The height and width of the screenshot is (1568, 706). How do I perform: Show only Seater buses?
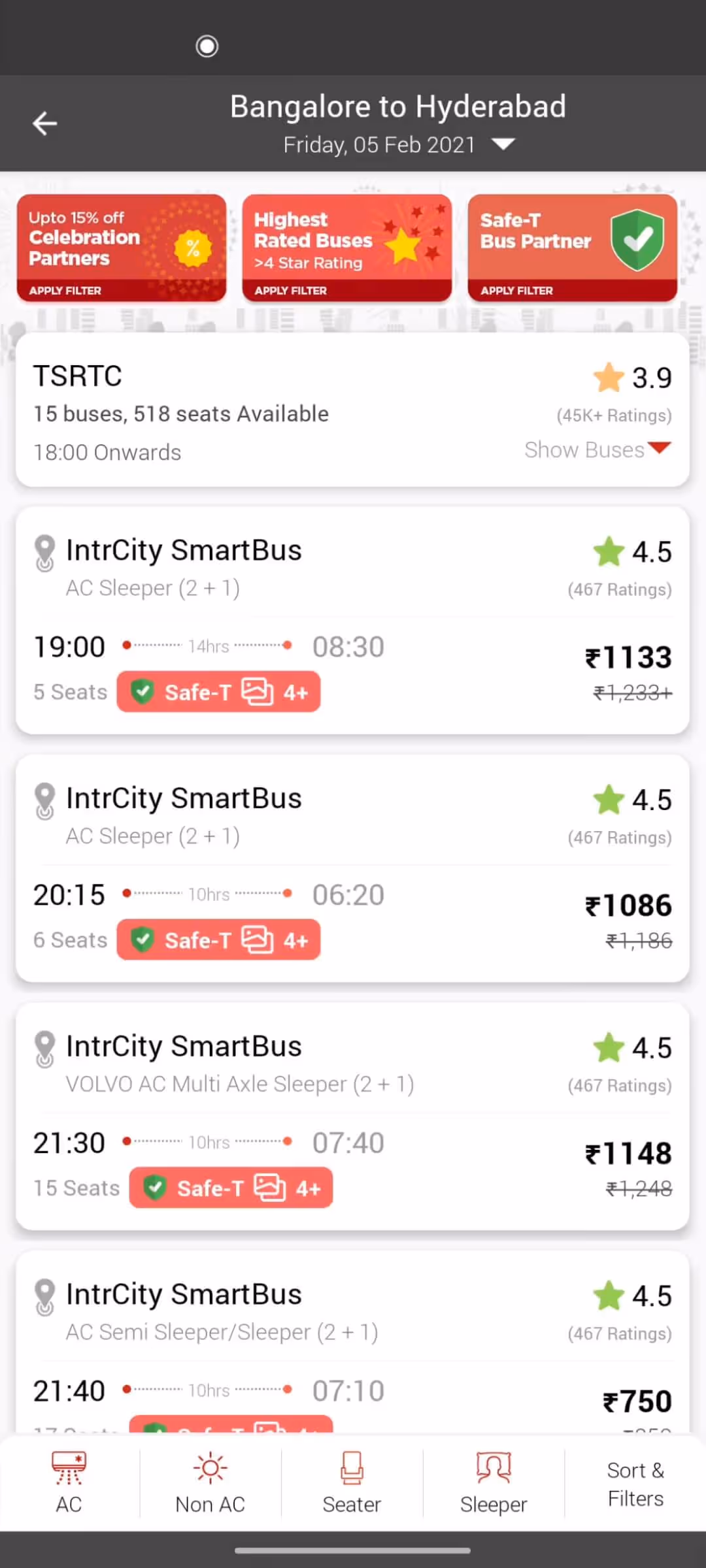pyautogui.click(x=352, y=1482)
